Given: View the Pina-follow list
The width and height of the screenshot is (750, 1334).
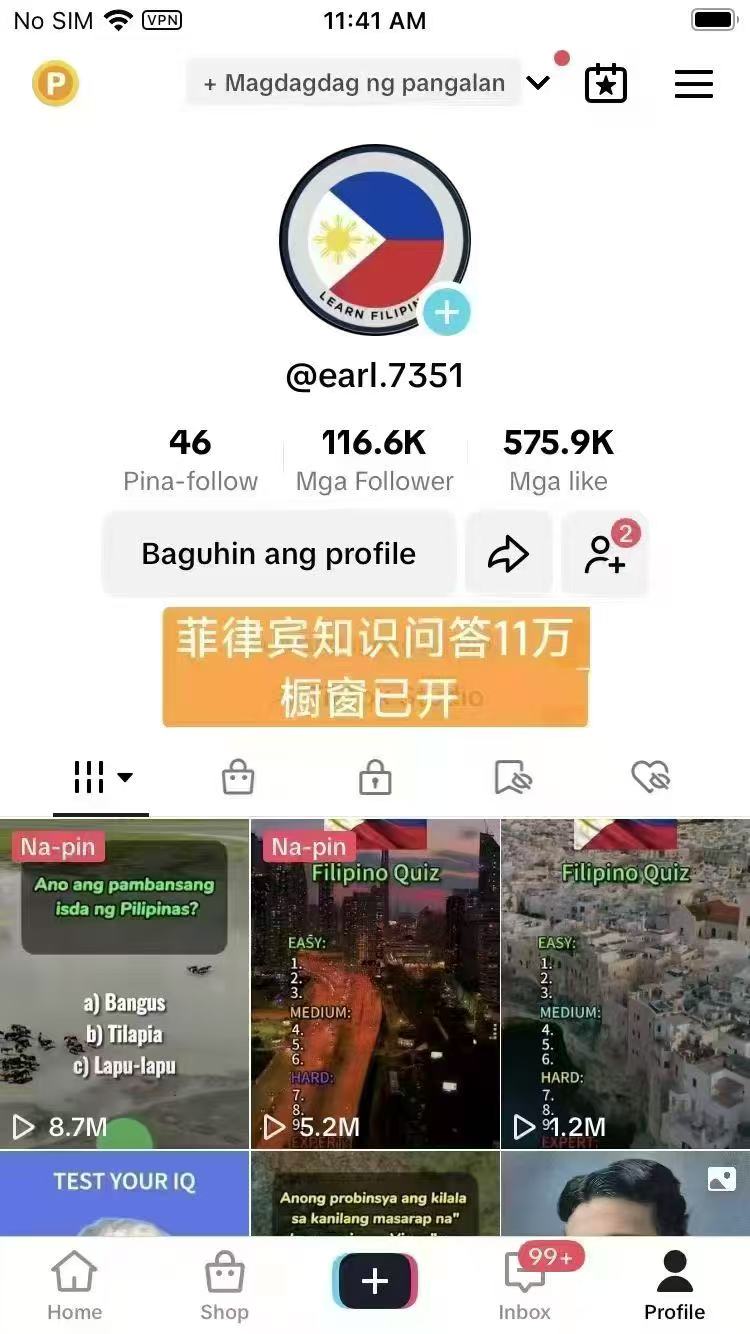Looking at the screenshot, I should 190,460.
